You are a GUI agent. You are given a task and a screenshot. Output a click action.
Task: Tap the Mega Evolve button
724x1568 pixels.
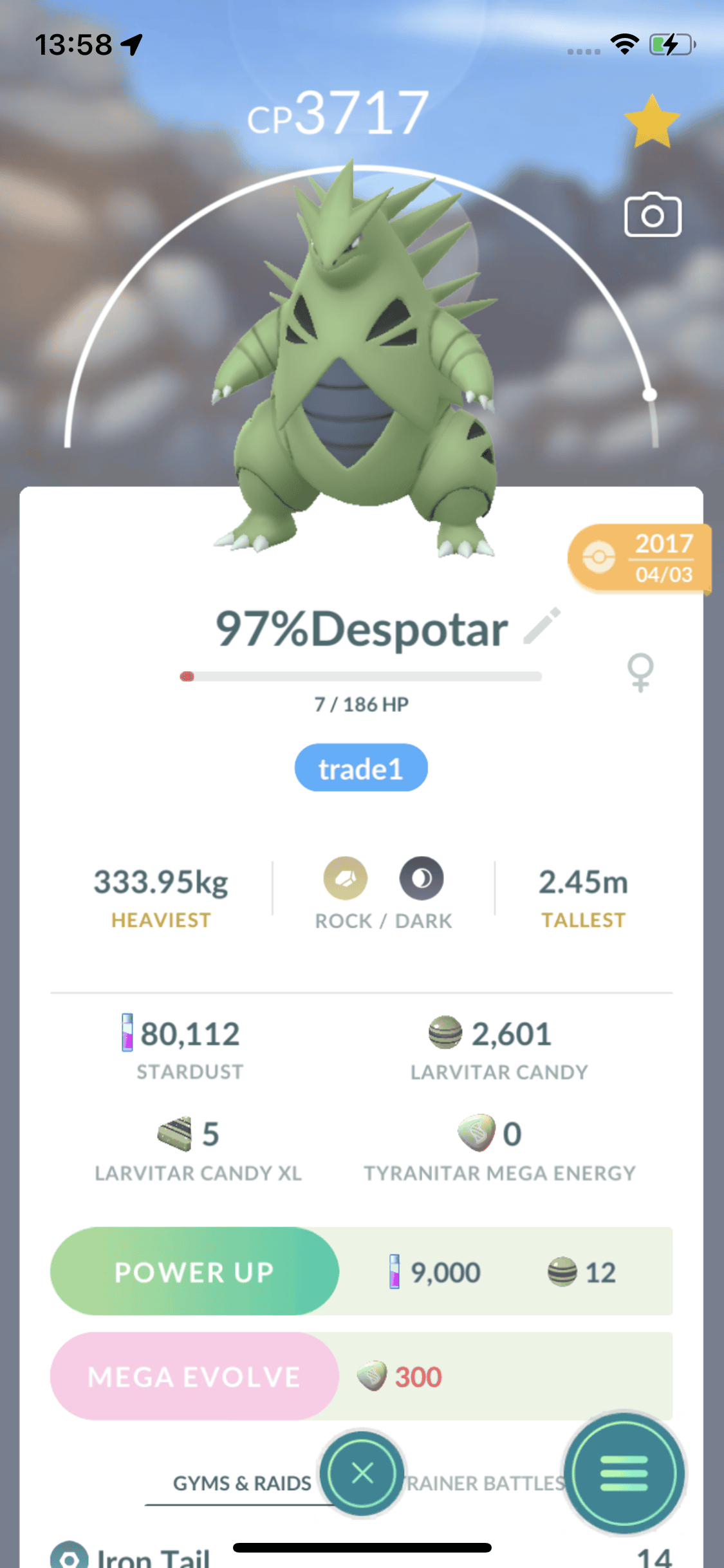point(194,1377)
